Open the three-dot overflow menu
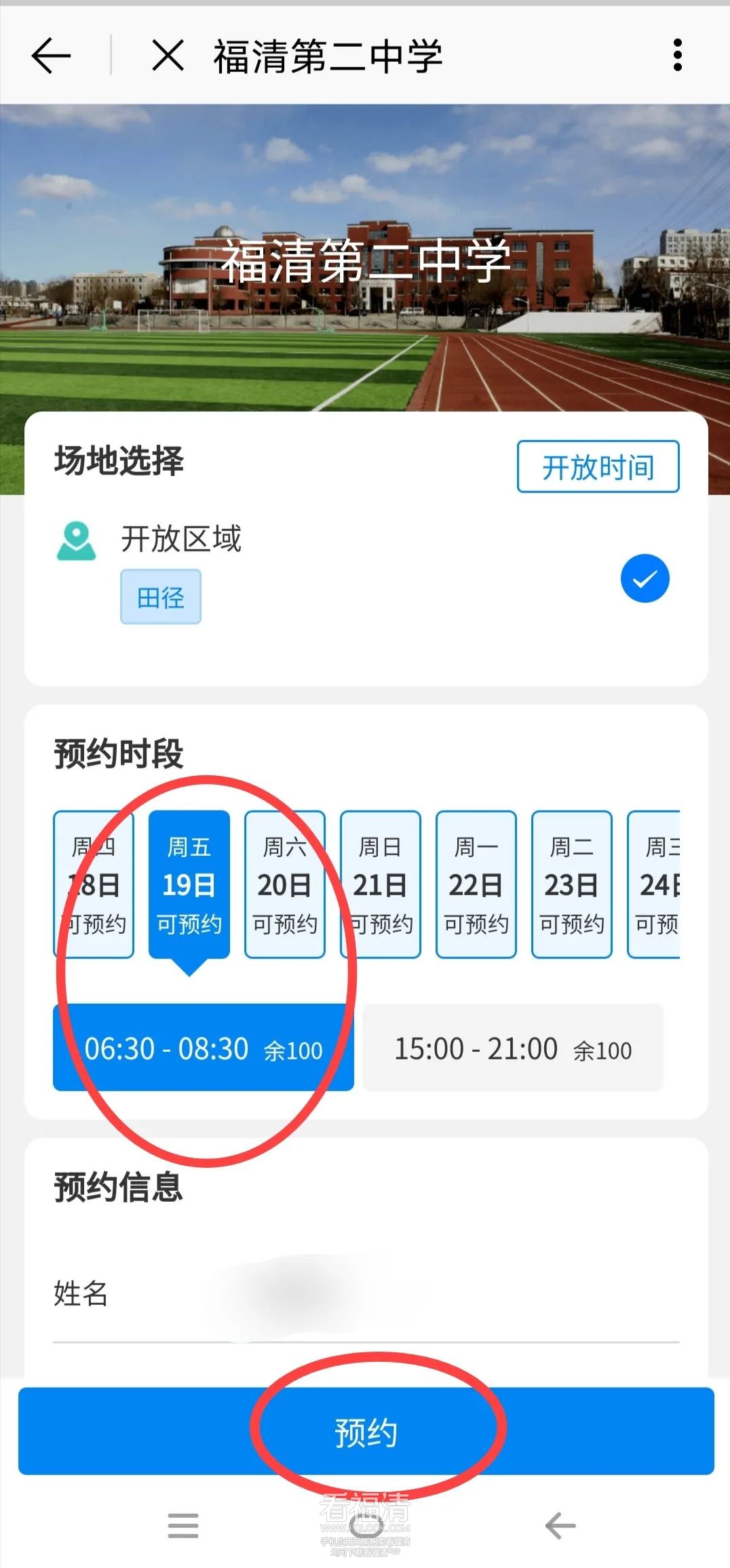The width and height of the screenshot is (730, 1568). [x=676, y=55]
